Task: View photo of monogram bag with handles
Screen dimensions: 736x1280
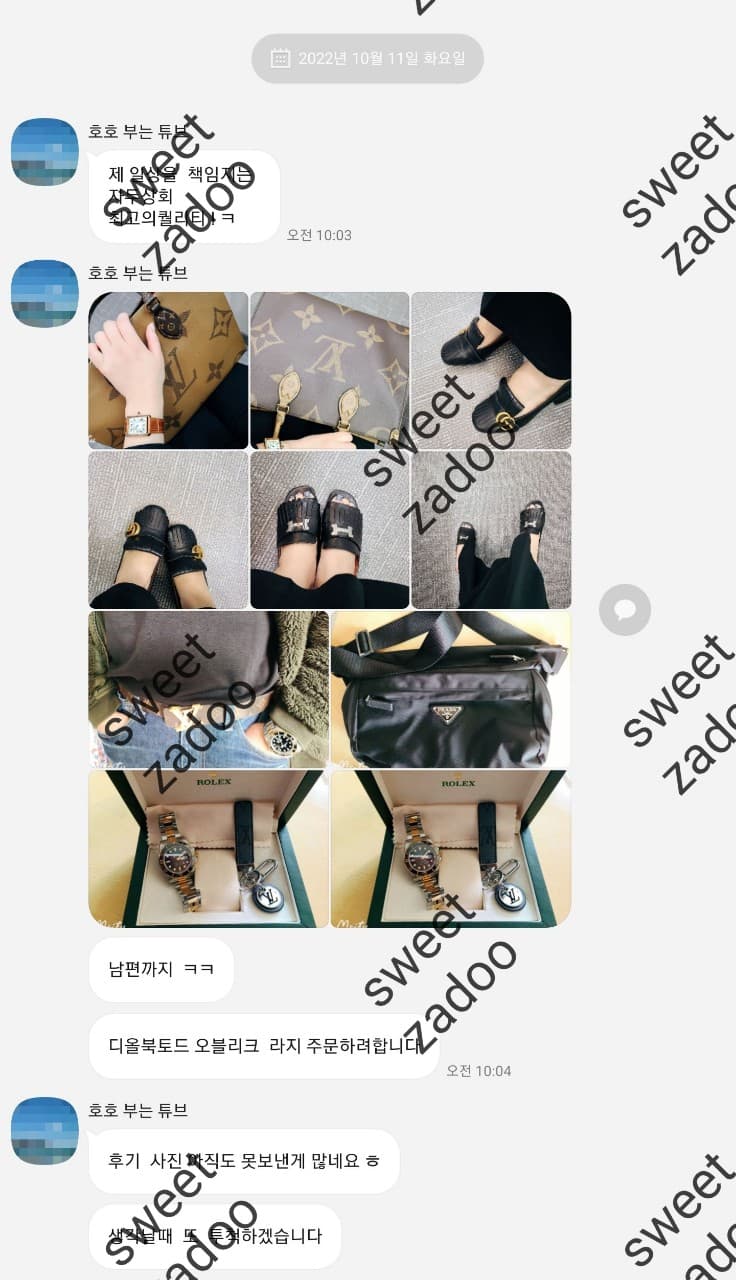Action: (x=329, y=370)
